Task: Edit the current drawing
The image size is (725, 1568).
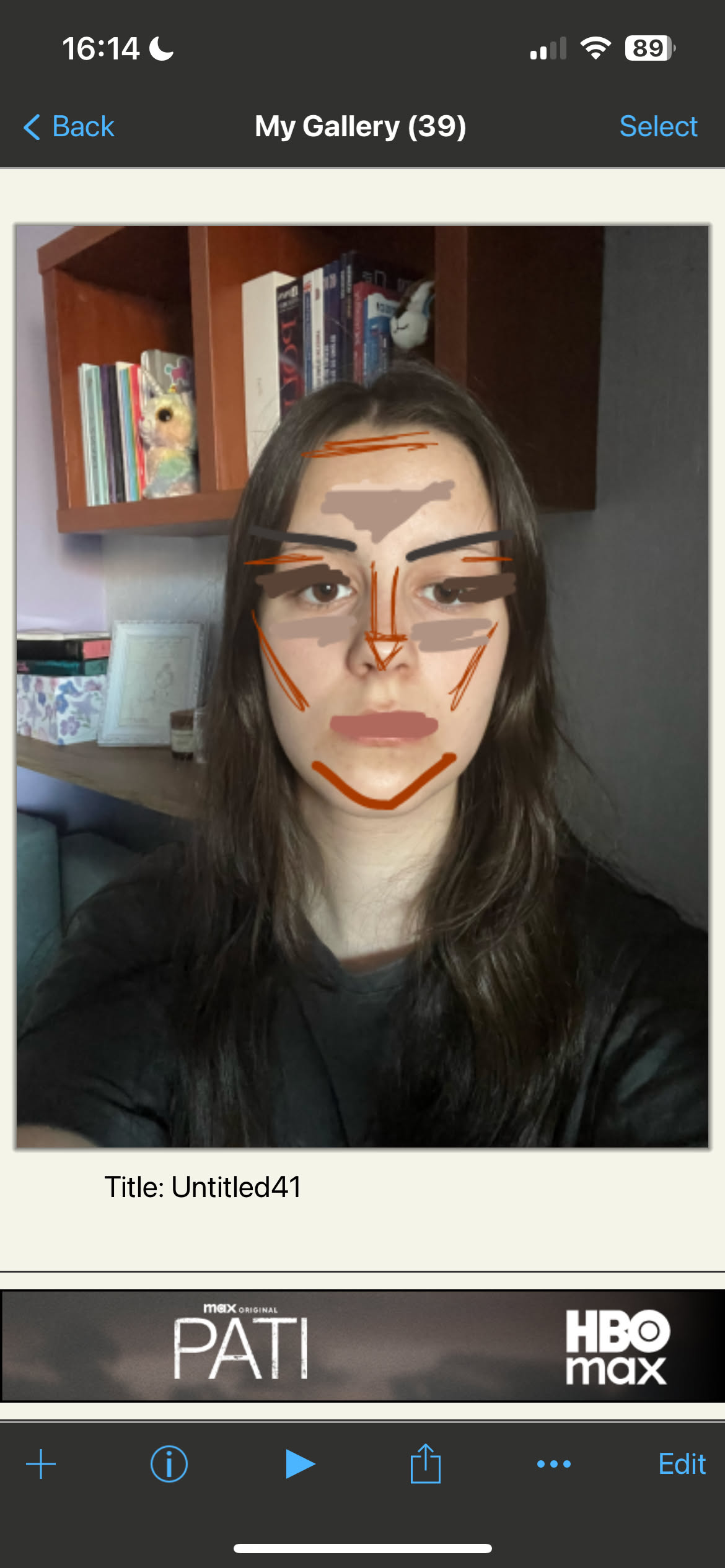Action: 682,1464
